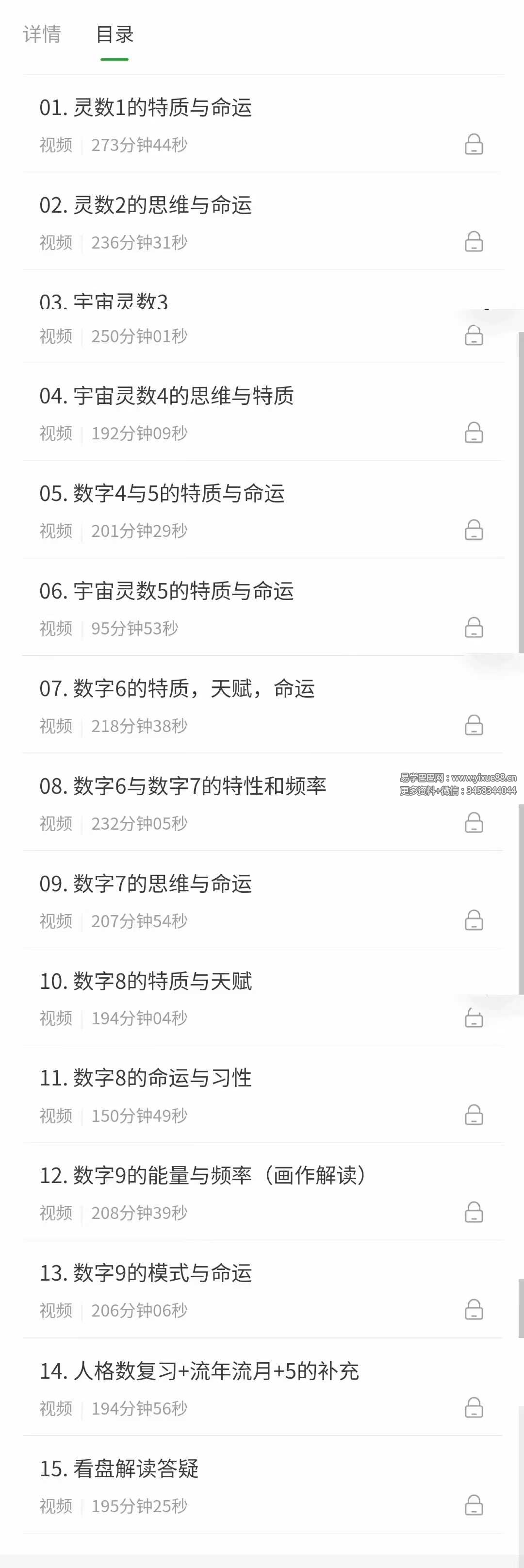Play lesson 04 宇宙灵数4的思维与特质

point(166,396)
